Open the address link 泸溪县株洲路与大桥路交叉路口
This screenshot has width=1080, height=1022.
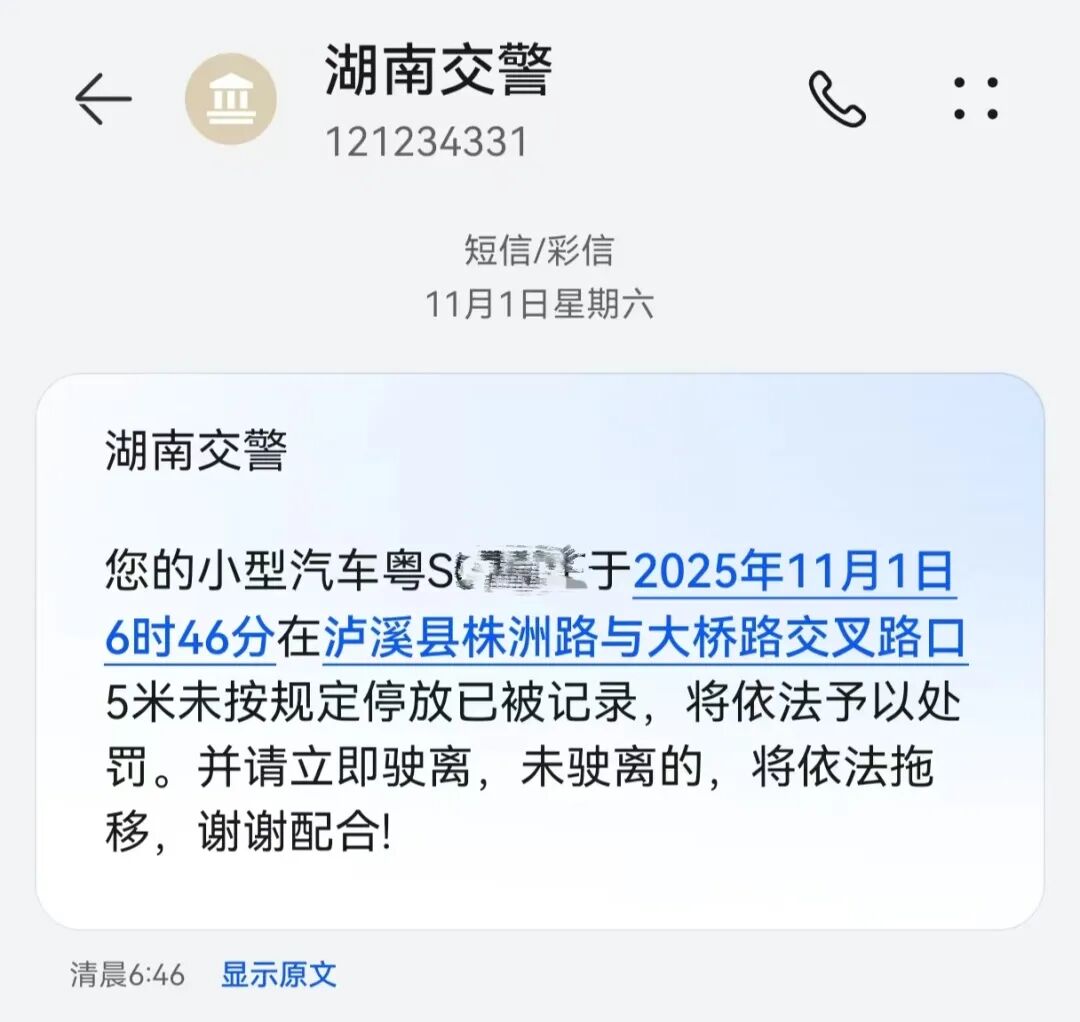(x=645, y=639)
